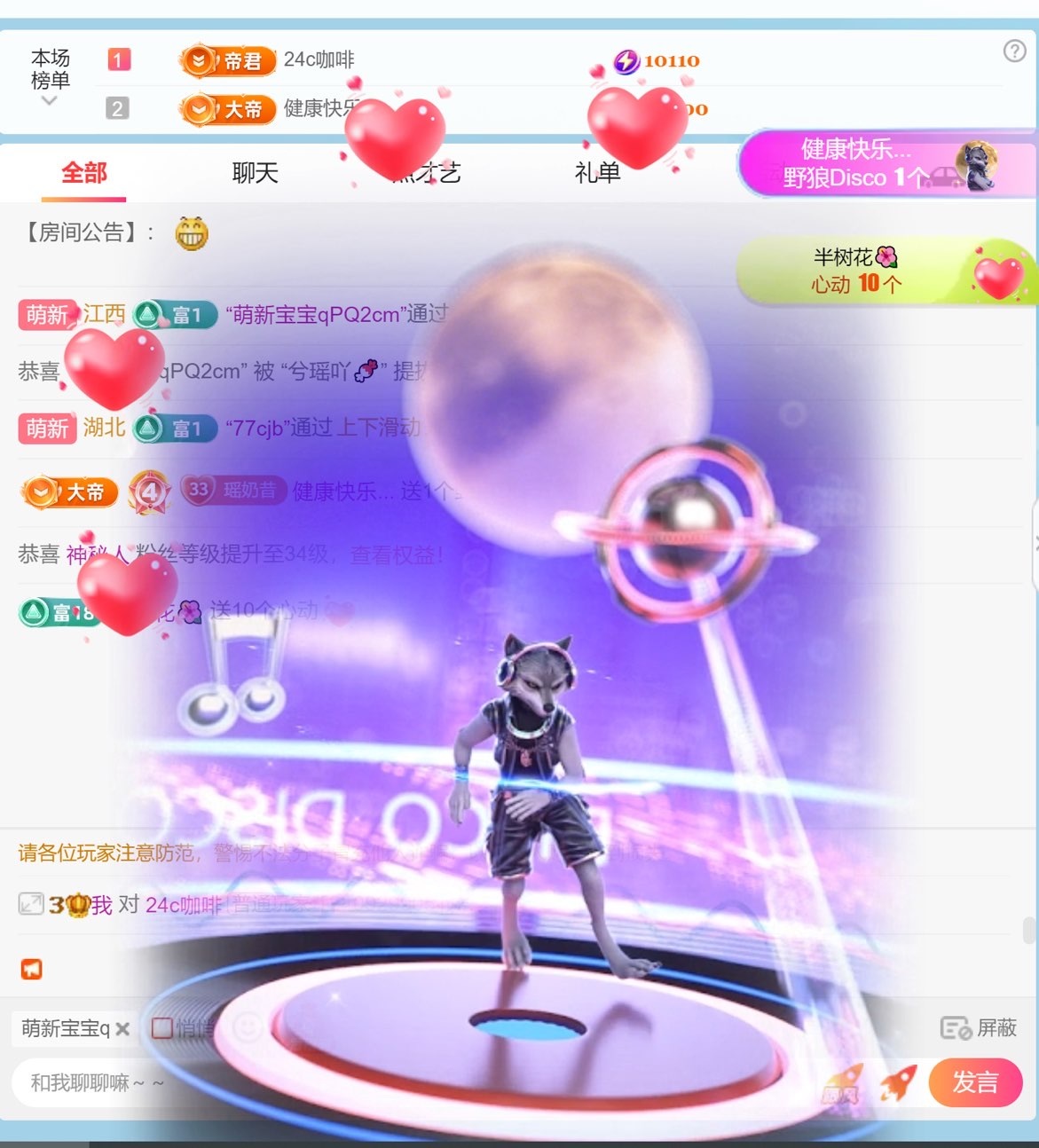
Task: Switch to the 聊天 tab
Action: pyautogui.click(x=255, y=172)
